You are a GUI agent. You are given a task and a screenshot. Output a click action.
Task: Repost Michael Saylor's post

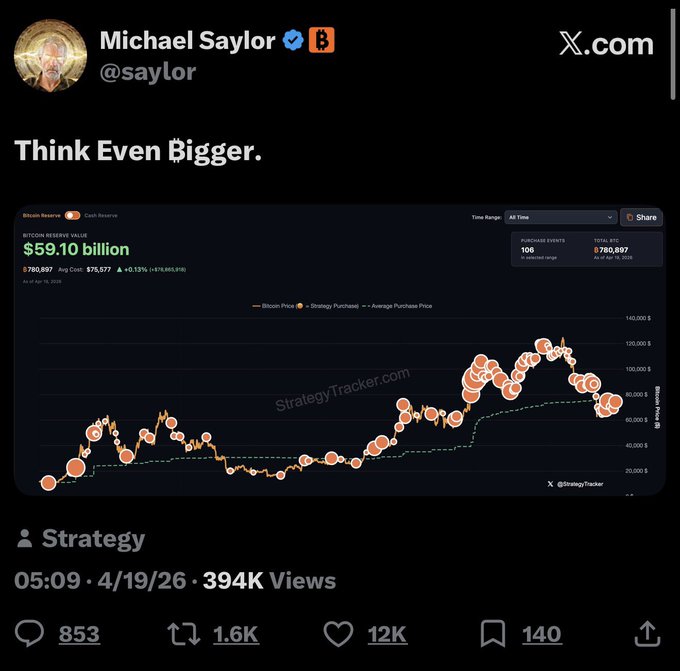tap(184, 633)
